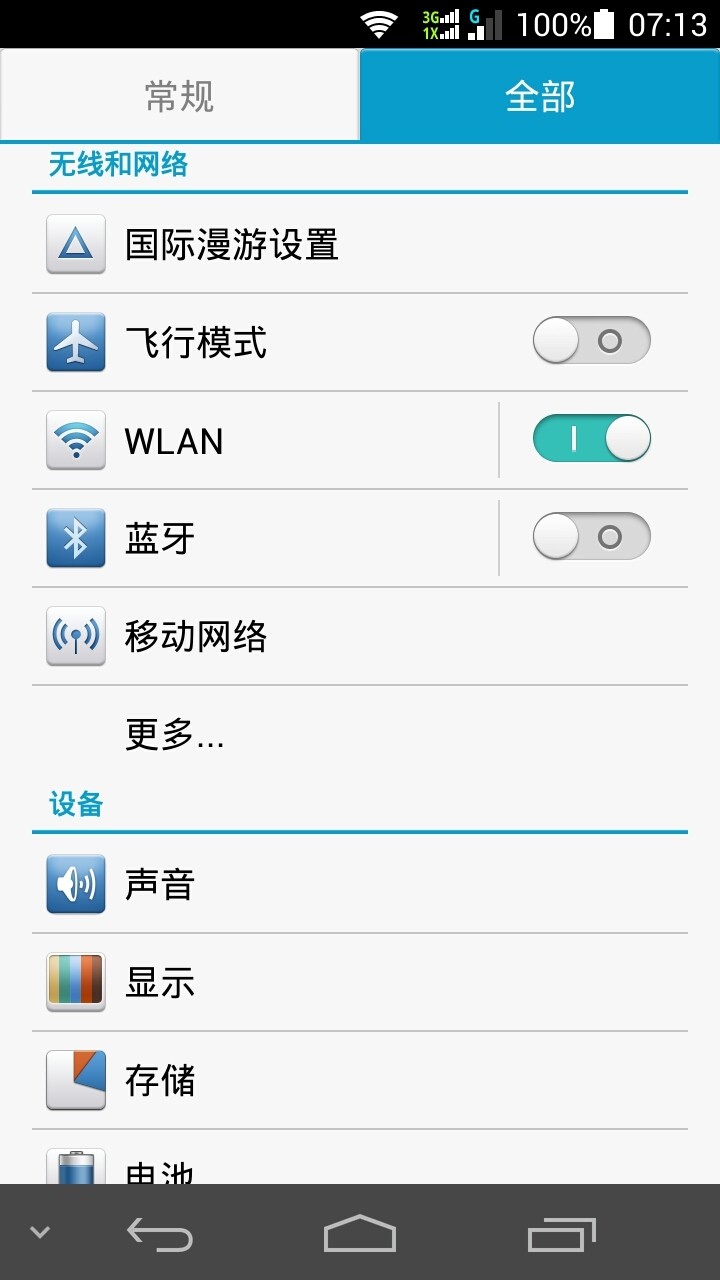Open WLAN settings row

(x=265, y=441)
